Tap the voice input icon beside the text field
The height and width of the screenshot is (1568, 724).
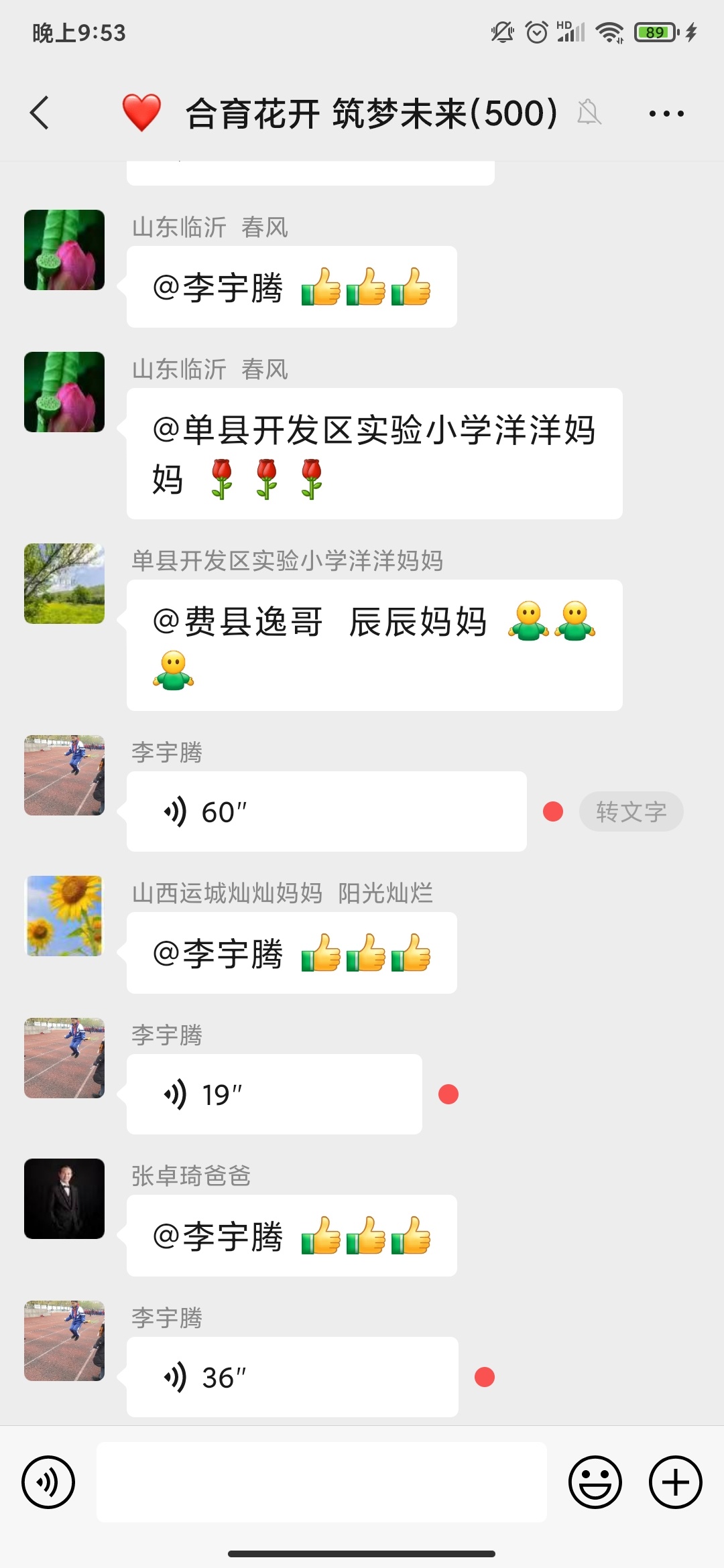(x=48, y=1482)
